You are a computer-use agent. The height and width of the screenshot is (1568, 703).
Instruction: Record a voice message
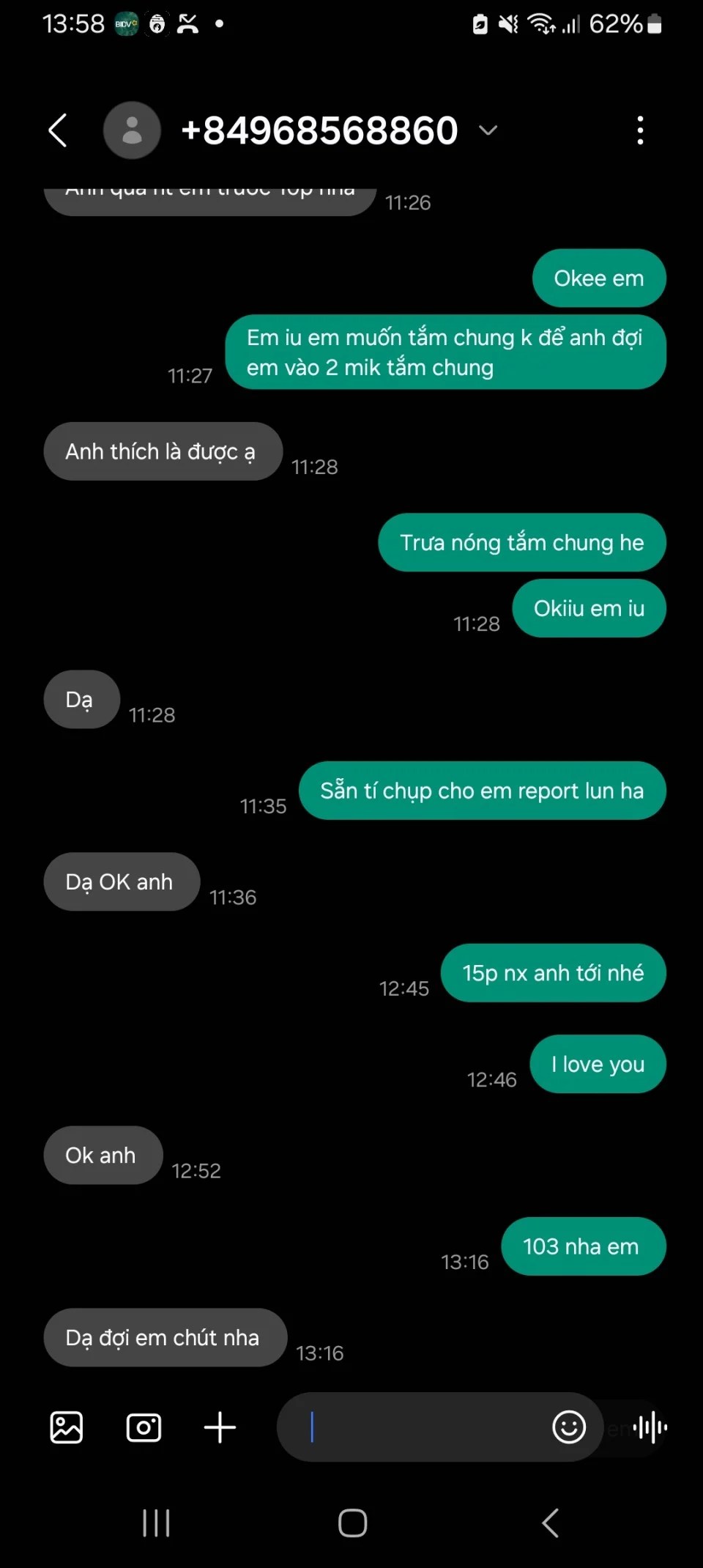point(650,1427)
